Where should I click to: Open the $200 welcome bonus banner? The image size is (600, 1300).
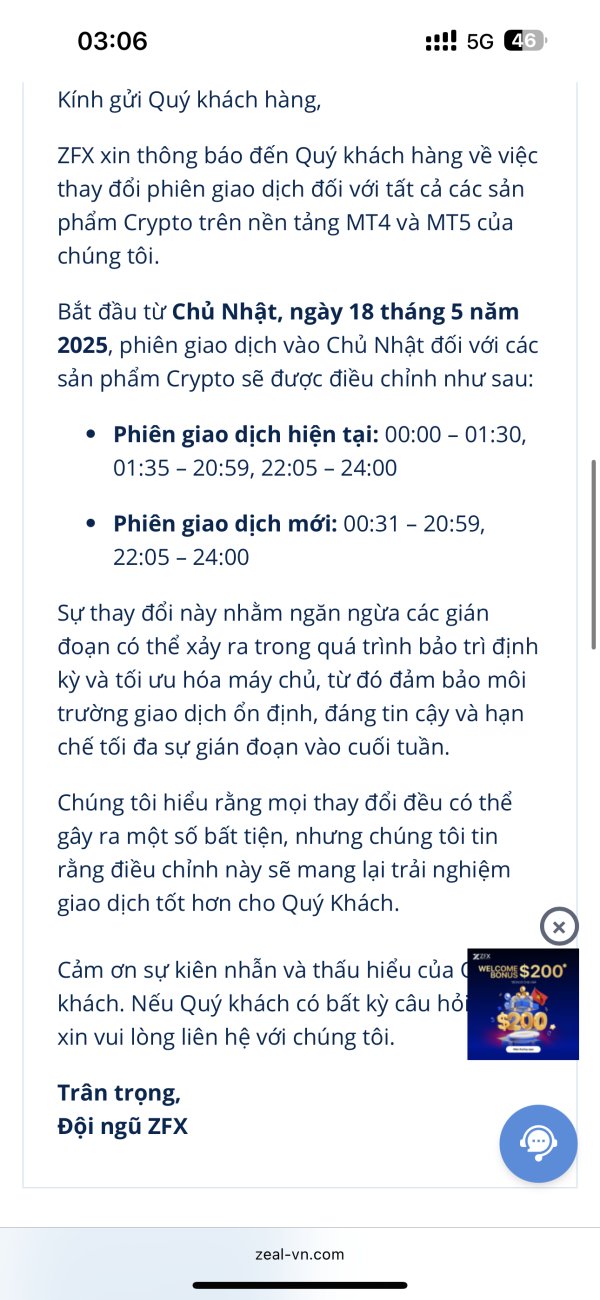[x=523, y=1004]
